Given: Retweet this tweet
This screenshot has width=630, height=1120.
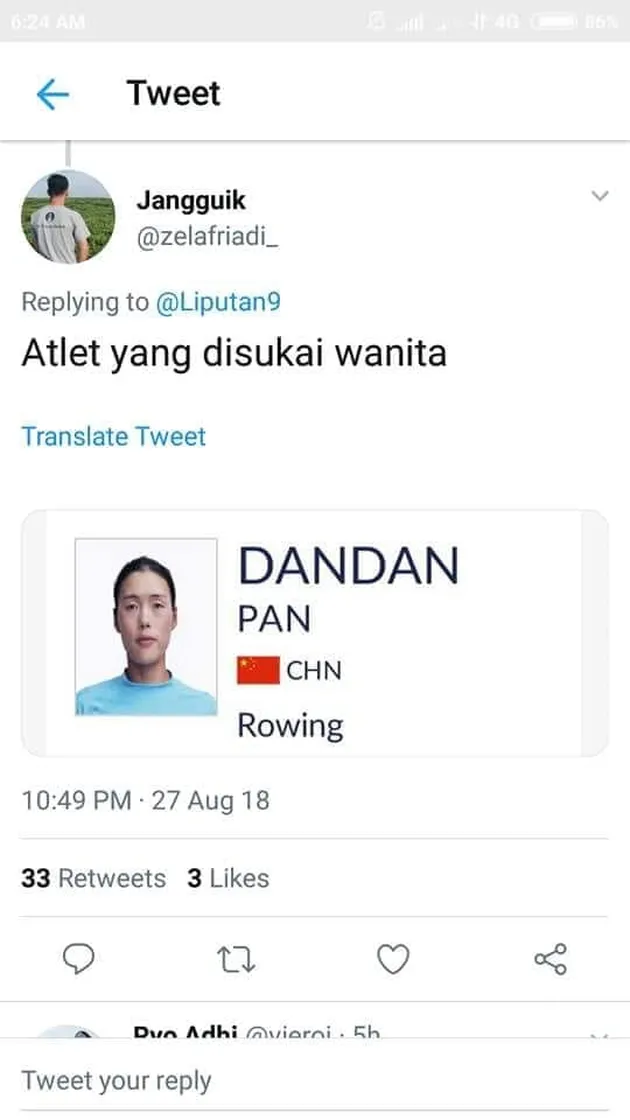Looking at the screenshot, I should coord(236,960).
